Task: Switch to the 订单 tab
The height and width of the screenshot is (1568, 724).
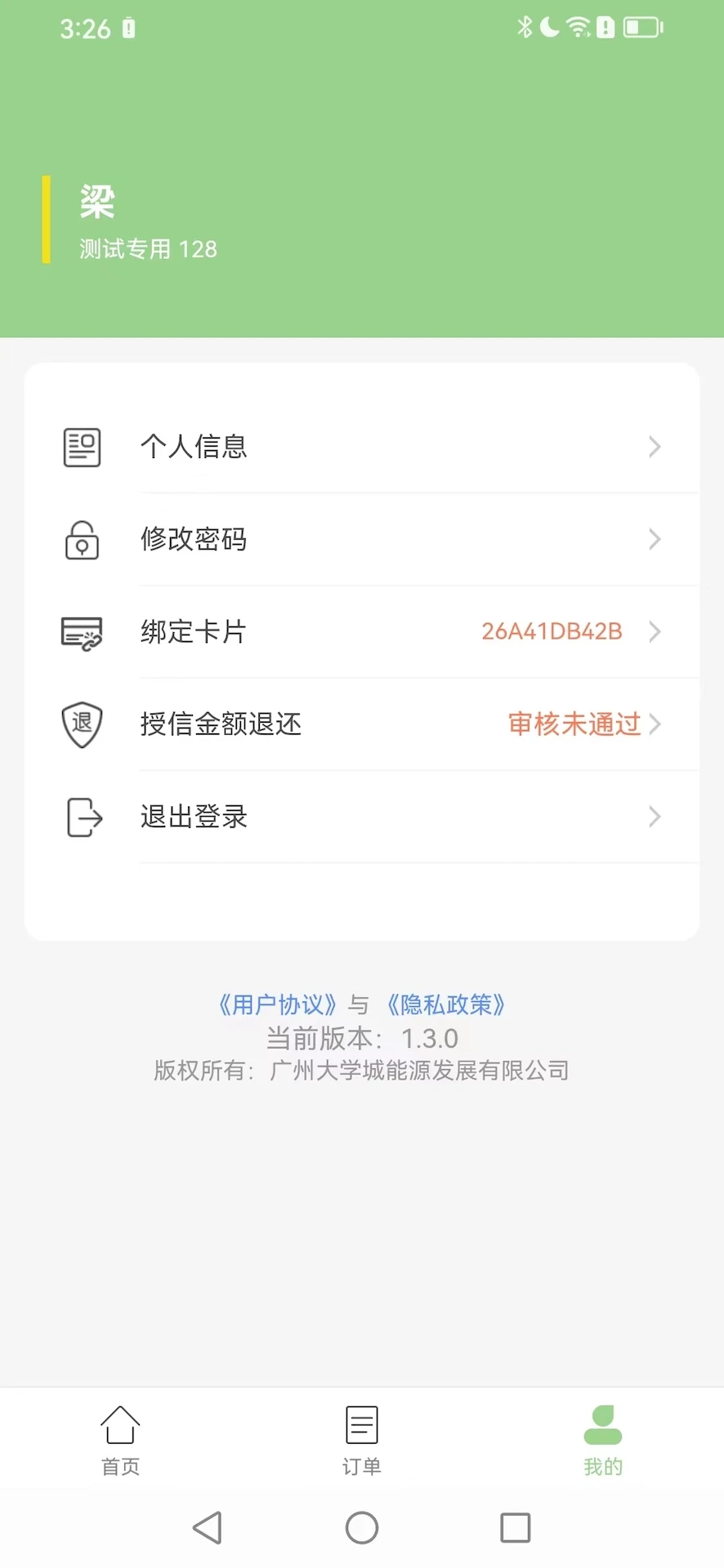Action: tap(361, 1440)
